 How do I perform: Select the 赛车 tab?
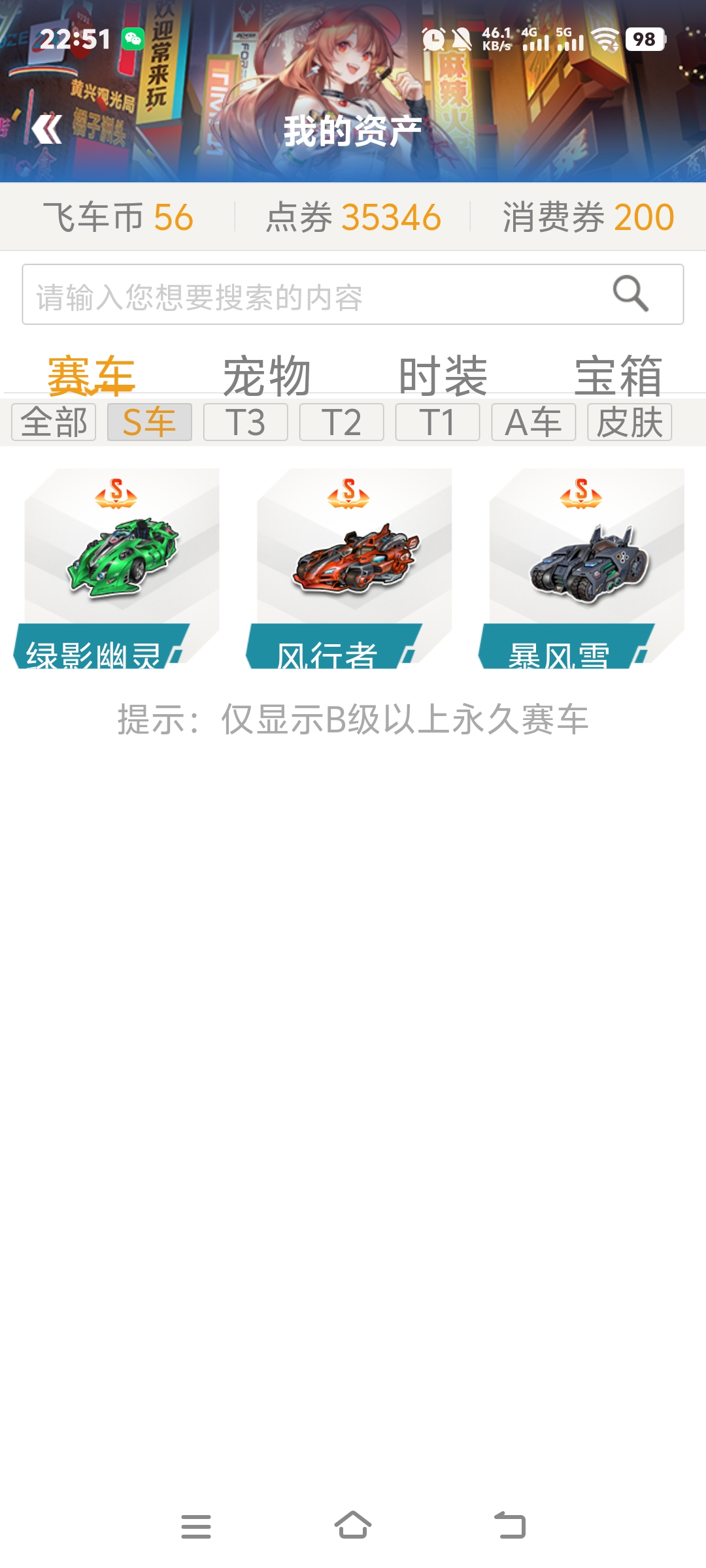91,375
